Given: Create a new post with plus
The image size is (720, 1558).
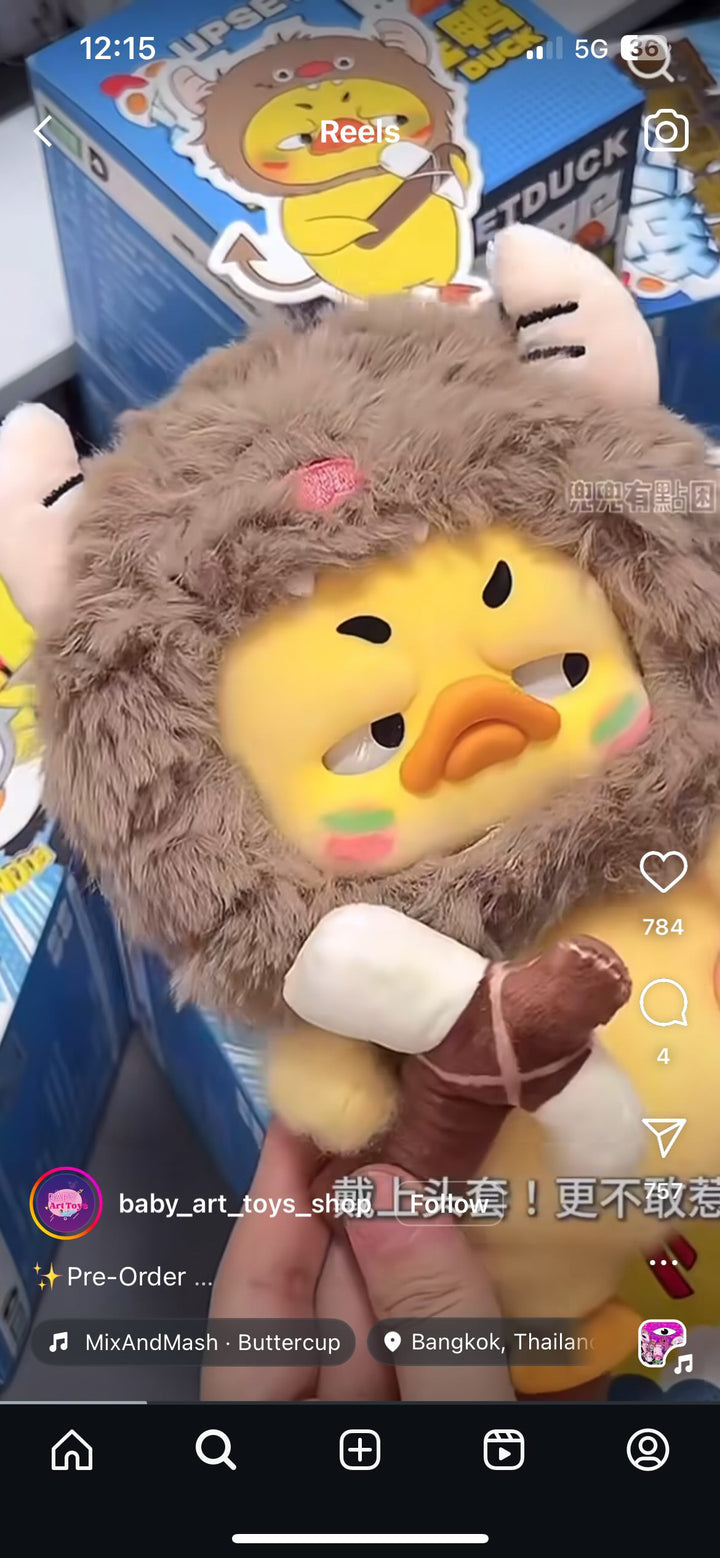Looking at the screenshot, I should [x=360, y=1449].
